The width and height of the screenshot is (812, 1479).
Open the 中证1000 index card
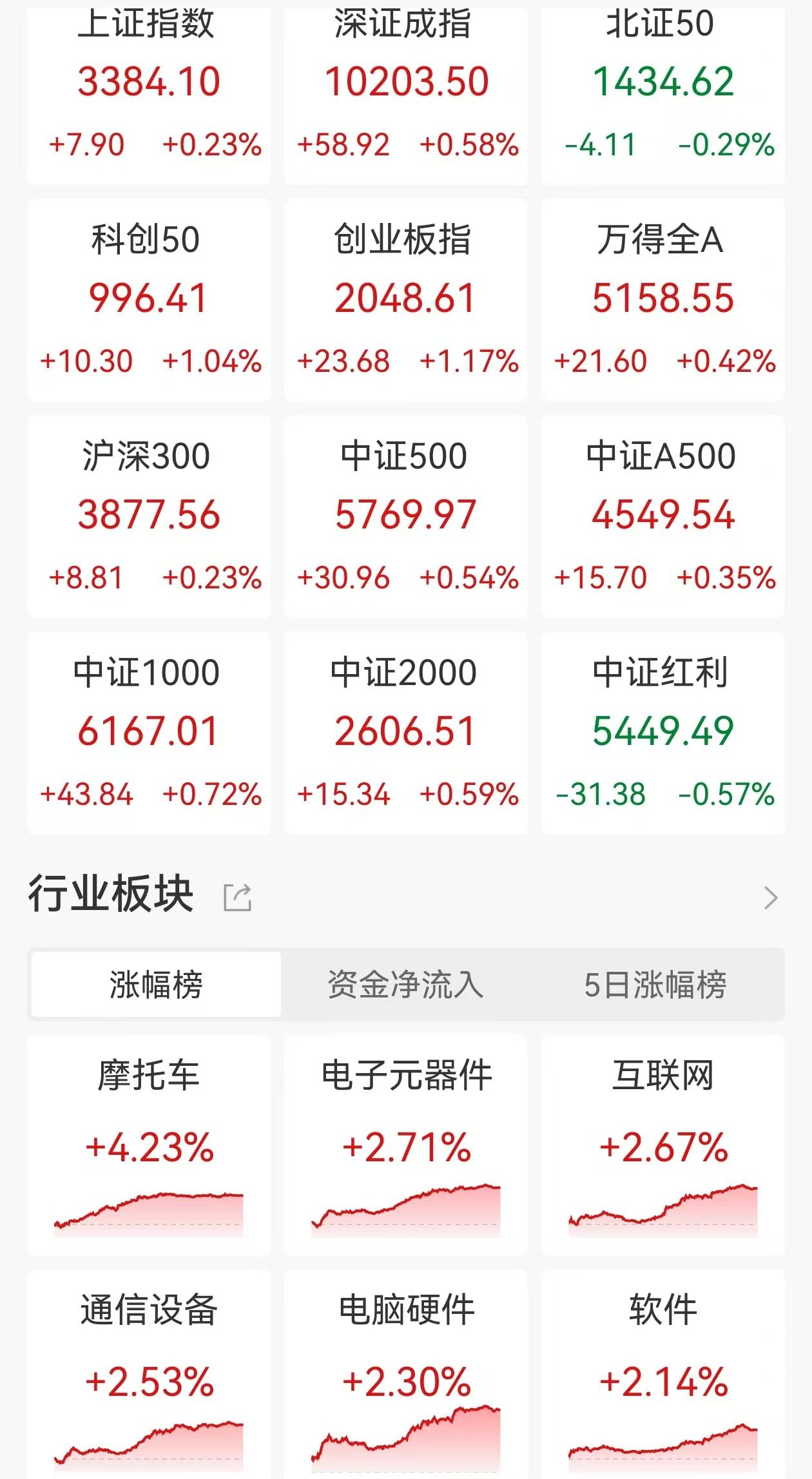149,733
